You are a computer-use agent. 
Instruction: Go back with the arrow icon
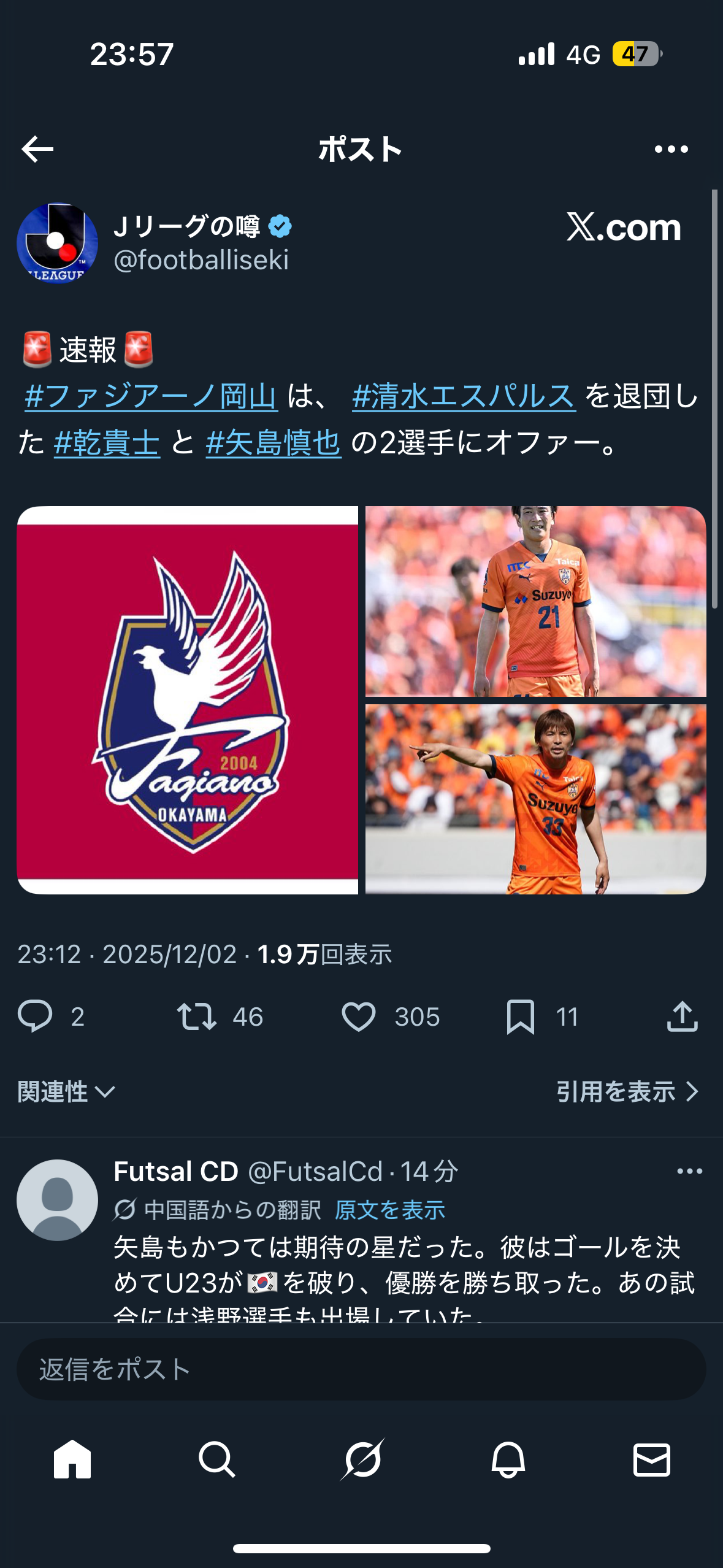point(38,149)
